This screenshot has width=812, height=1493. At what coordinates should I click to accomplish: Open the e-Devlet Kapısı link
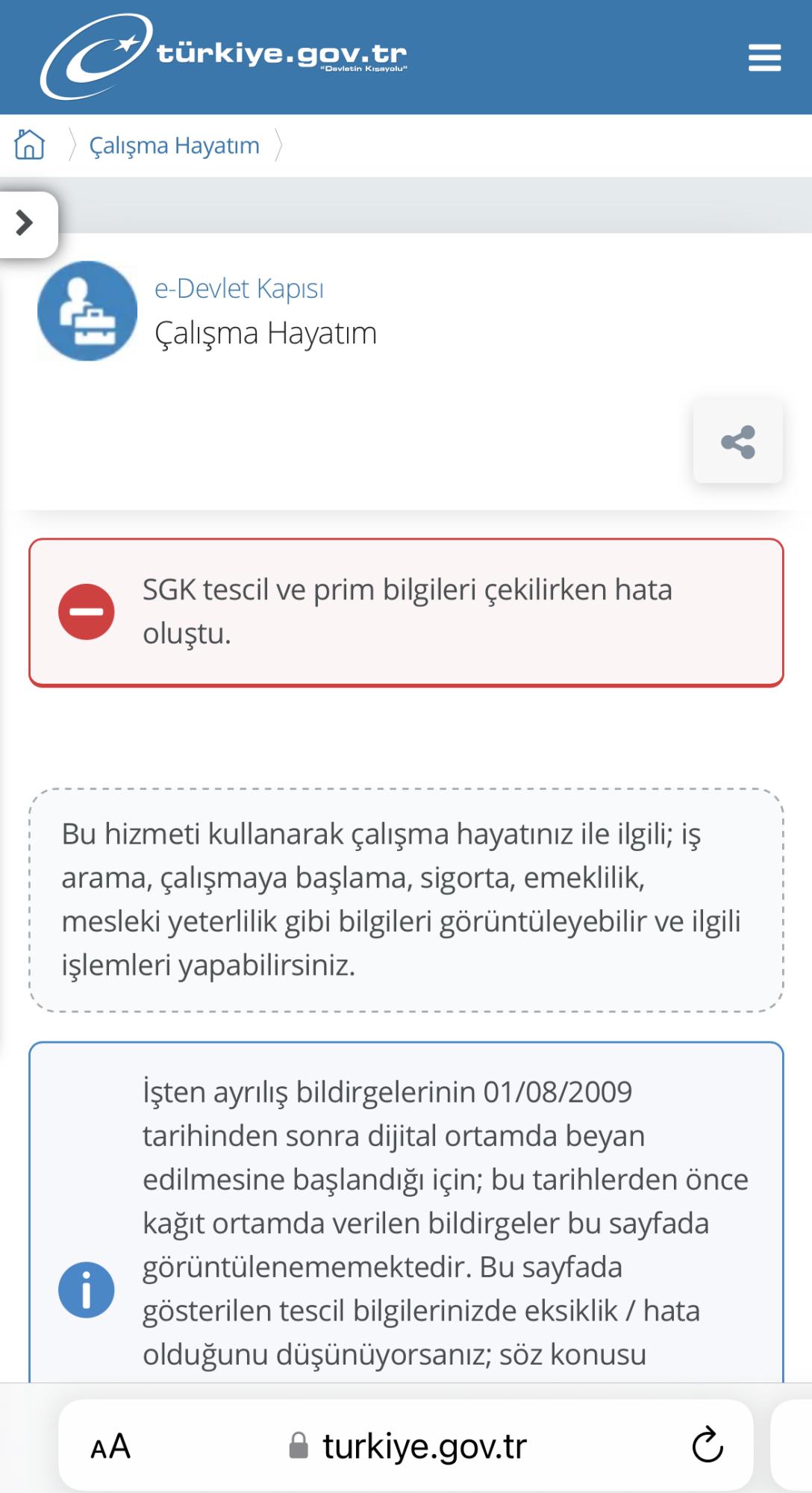pyautogui.click(x=239, y=288)
